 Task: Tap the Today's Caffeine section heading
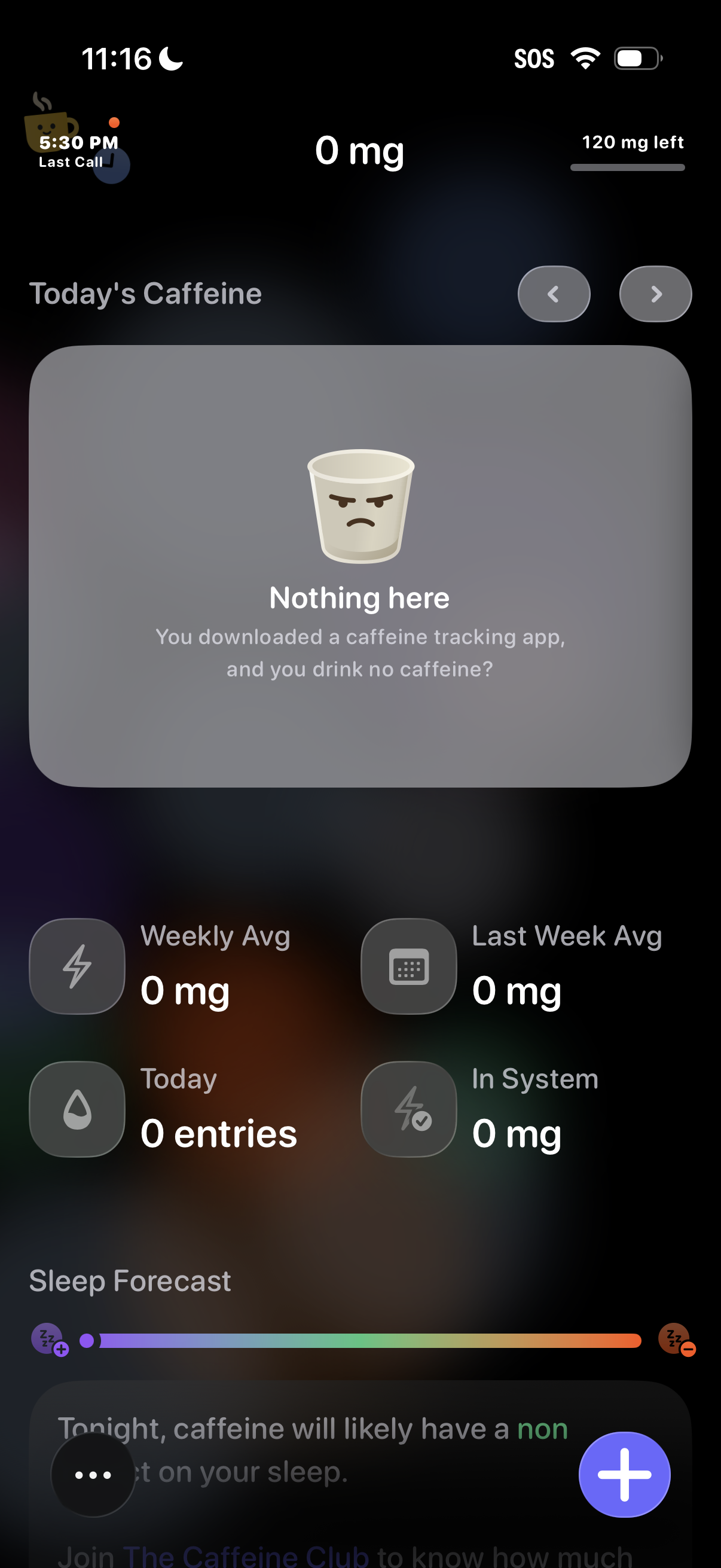click(x=145, y=294)
